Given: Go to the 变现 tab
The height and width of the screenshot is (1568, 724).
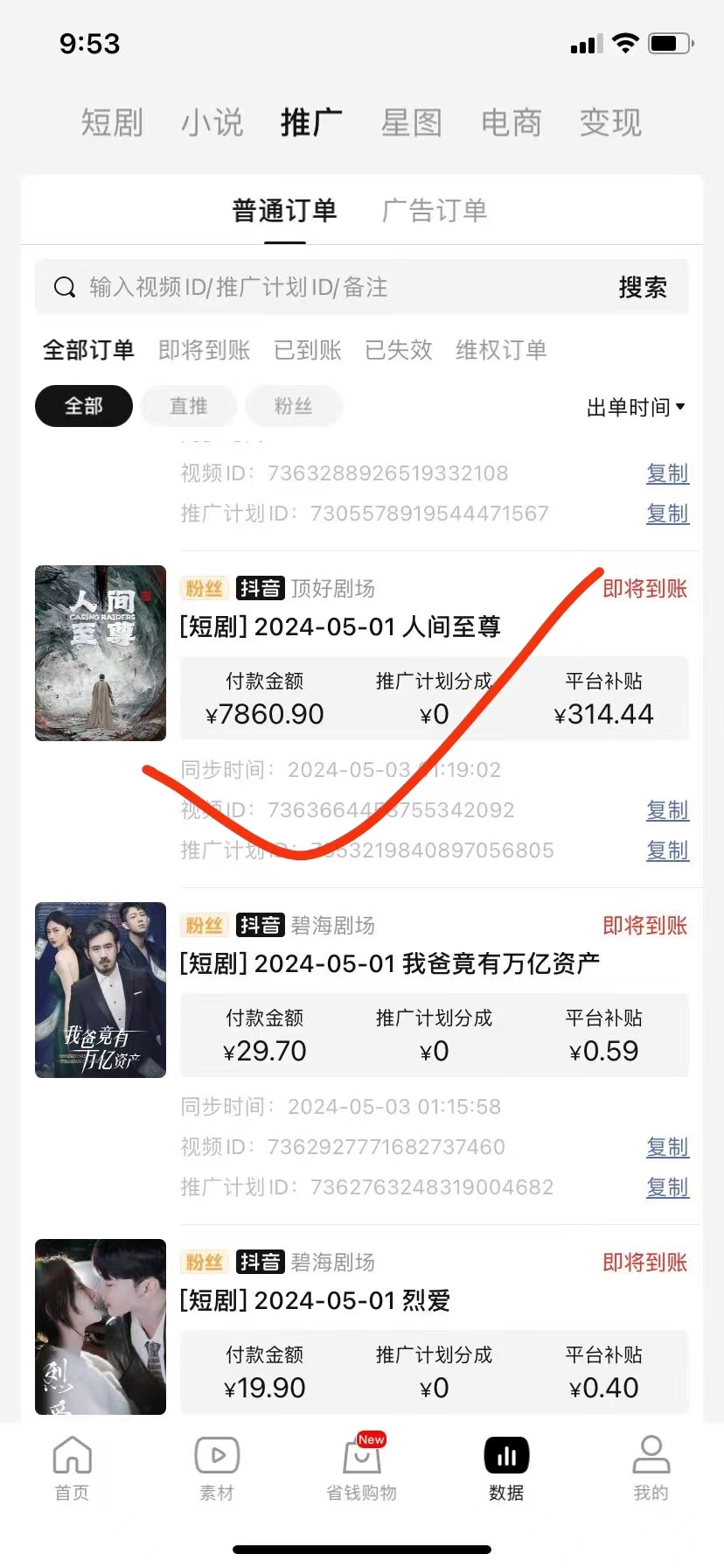Looking at the screenshot, I should [611, 122].
